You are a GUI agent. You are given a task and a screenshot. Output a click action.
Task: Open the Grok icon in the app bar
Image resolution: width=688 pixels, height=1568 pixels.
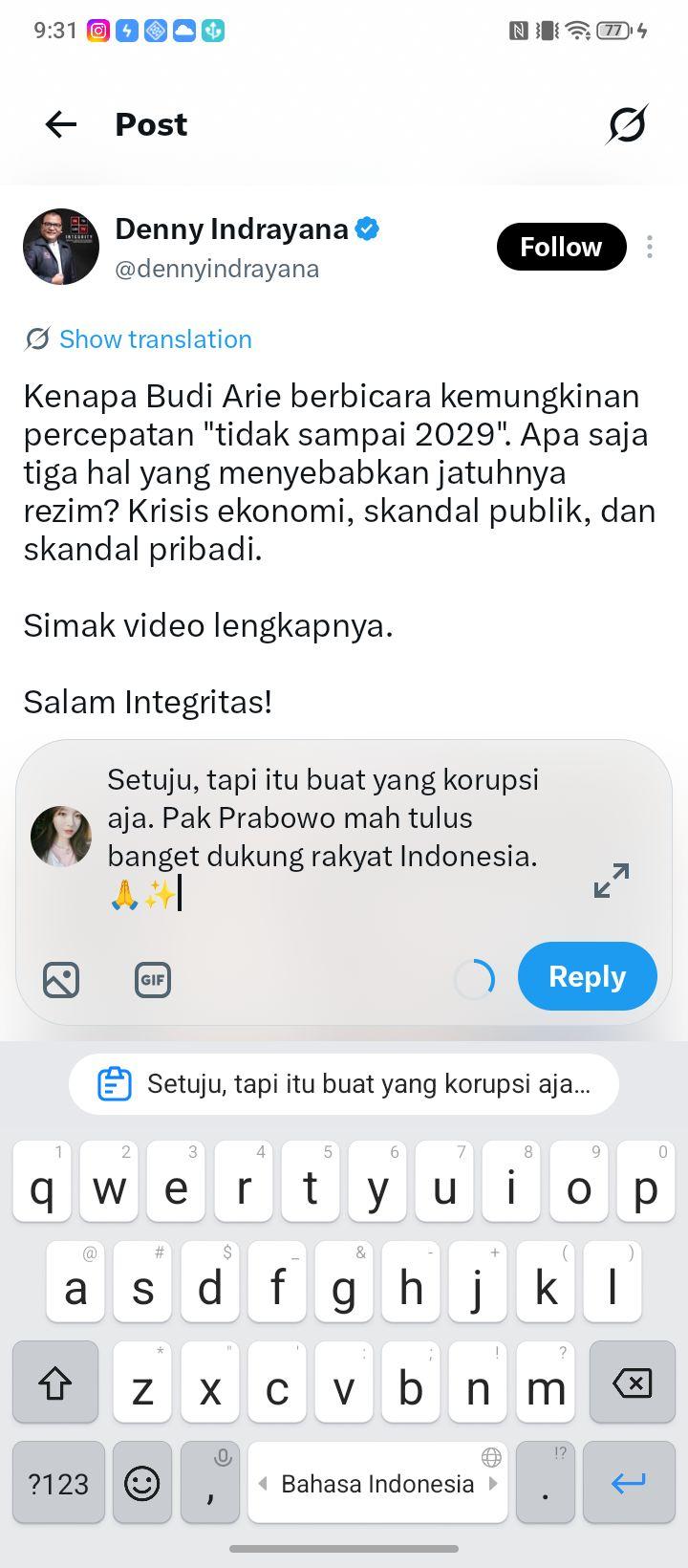click(x=627, y=124)
